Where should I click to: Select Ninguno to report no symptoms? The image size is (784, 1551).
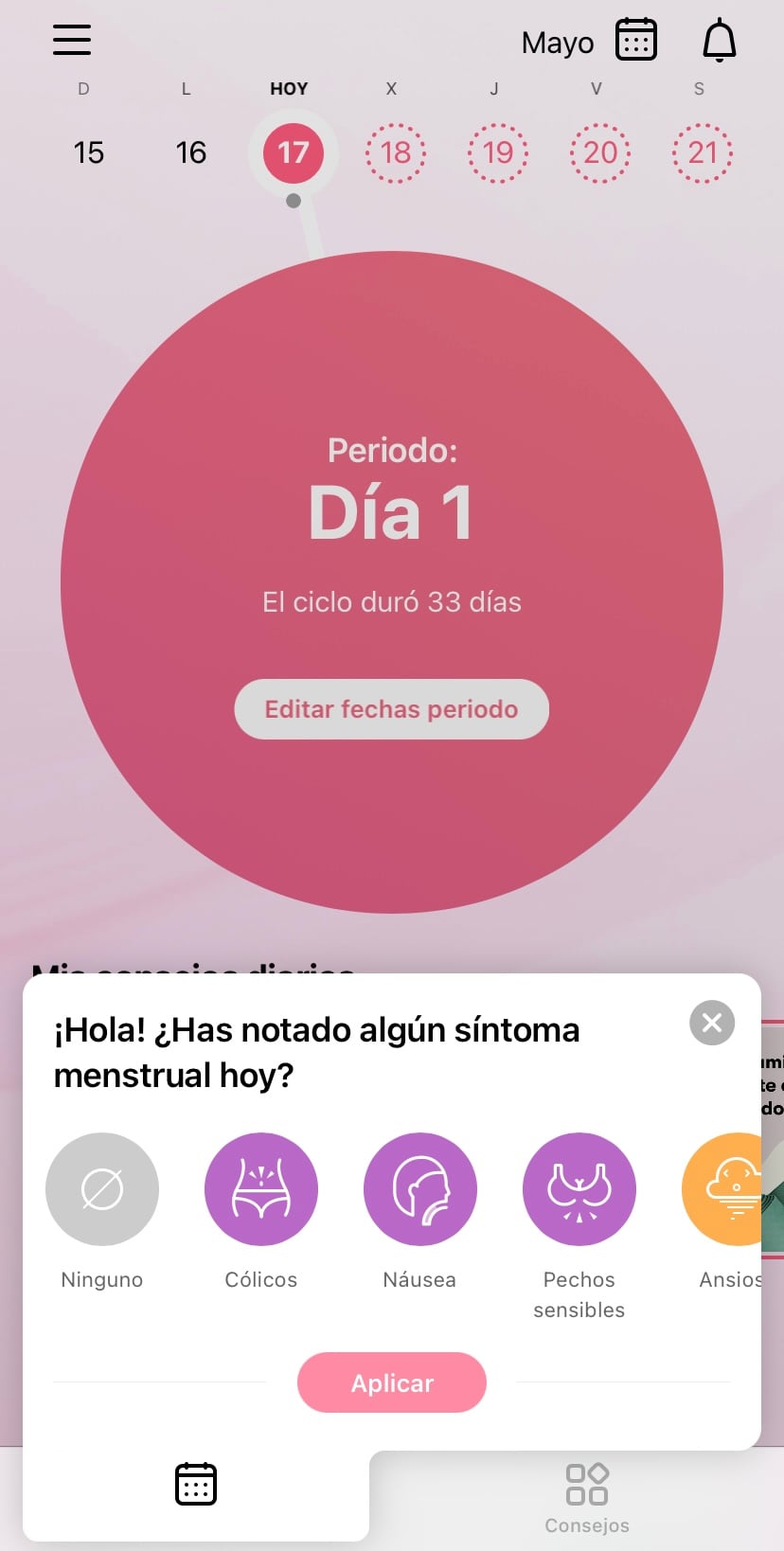click(102, 1189)
